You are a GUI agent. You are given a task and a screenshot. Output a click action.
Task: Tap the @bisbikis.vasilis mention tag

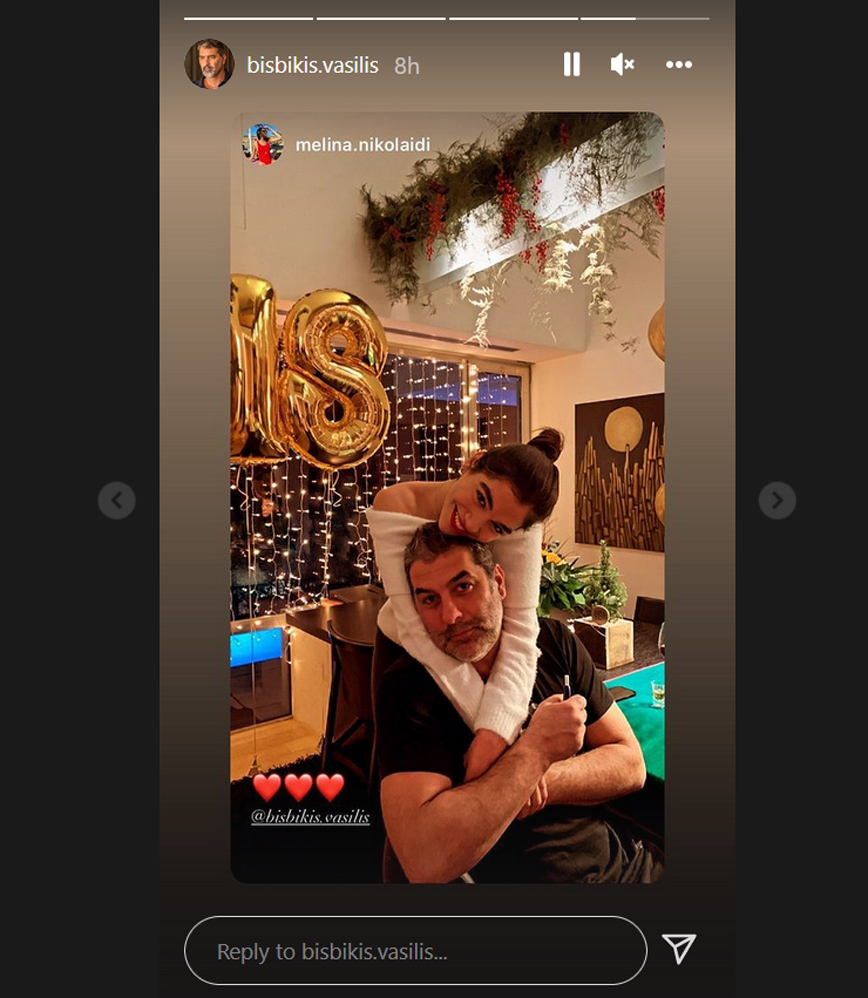[310, 817]
